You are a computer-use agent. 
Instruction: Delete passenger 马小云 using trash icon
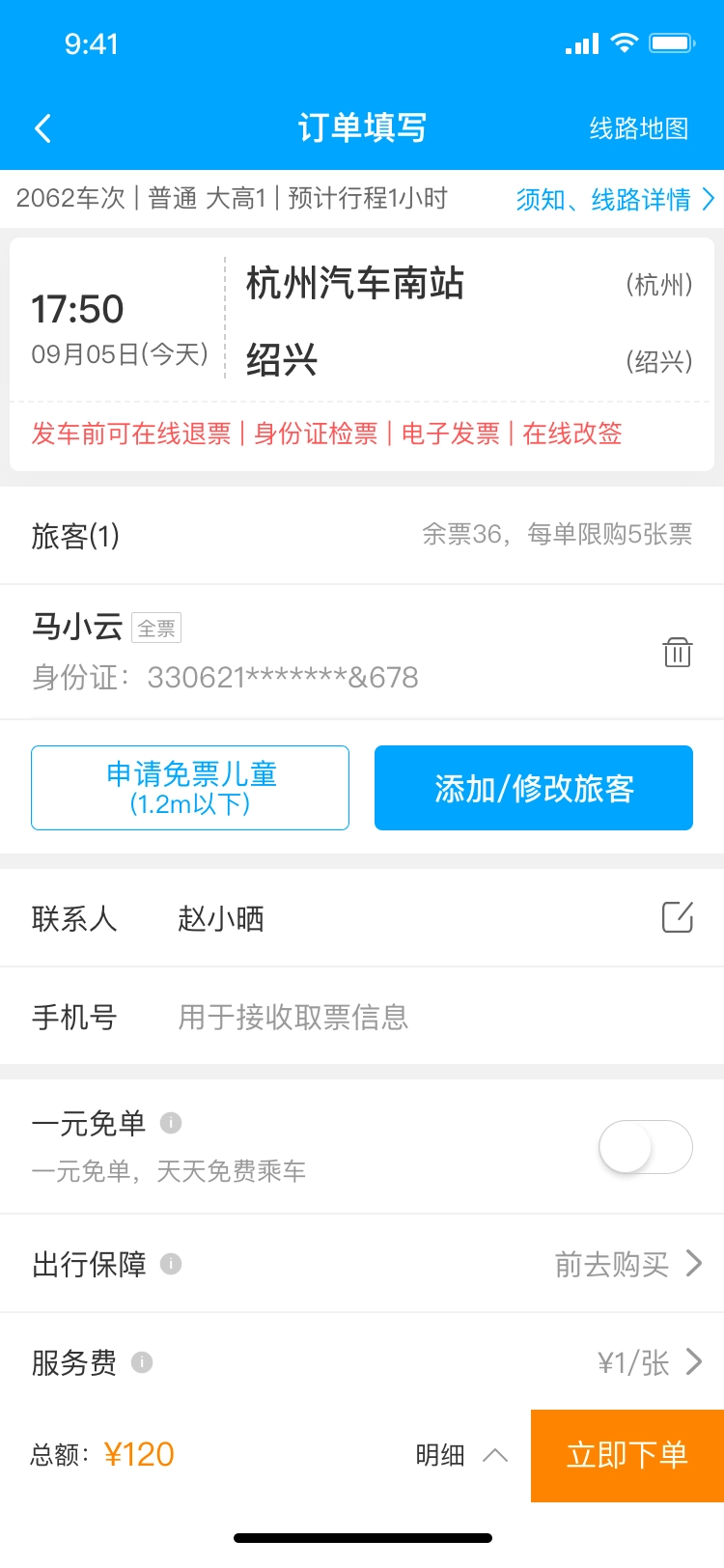tap(679, 652)
